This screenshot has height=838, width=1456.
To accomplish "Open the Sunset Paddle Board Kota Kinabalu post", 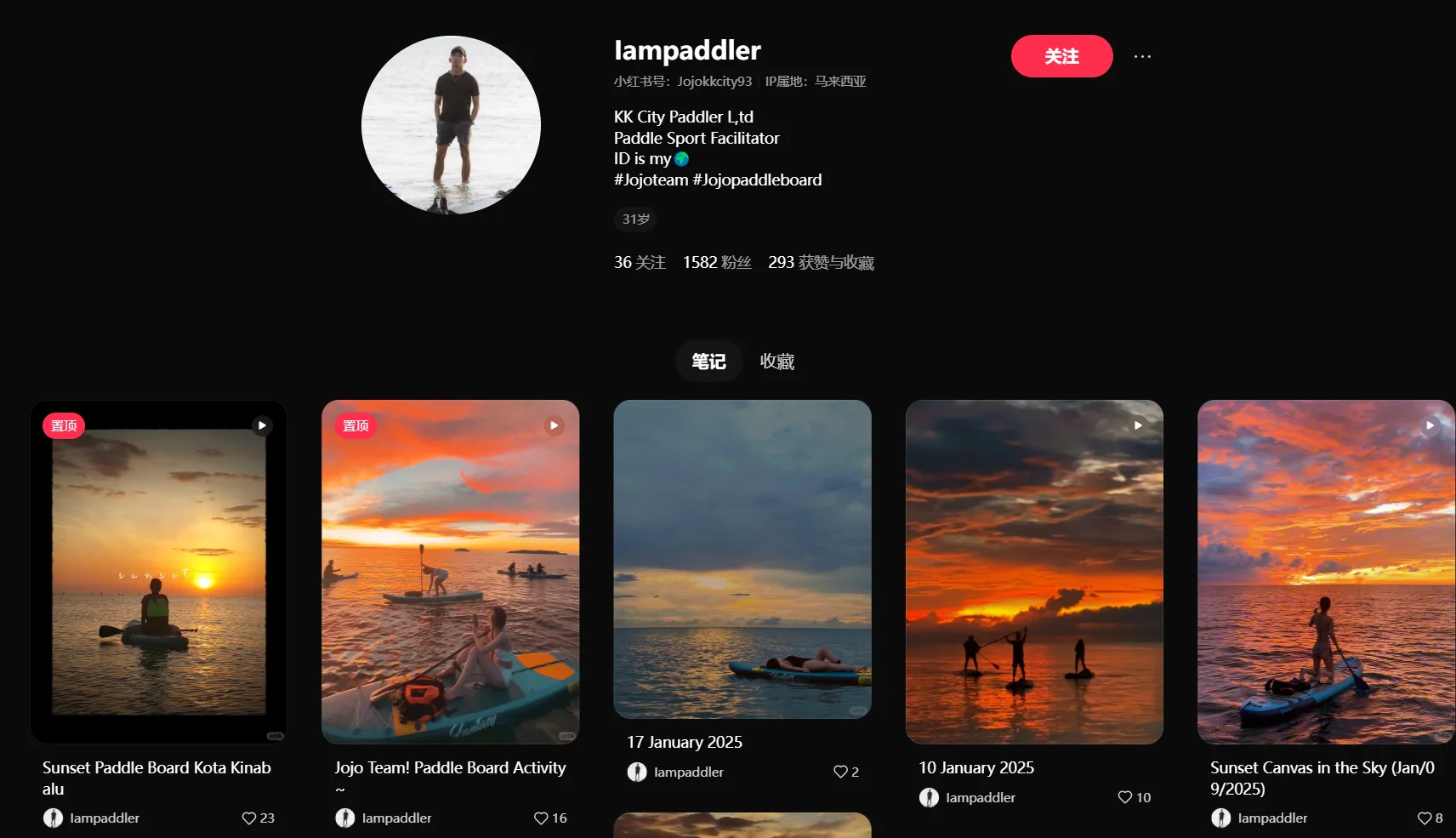I will (158, 572).
